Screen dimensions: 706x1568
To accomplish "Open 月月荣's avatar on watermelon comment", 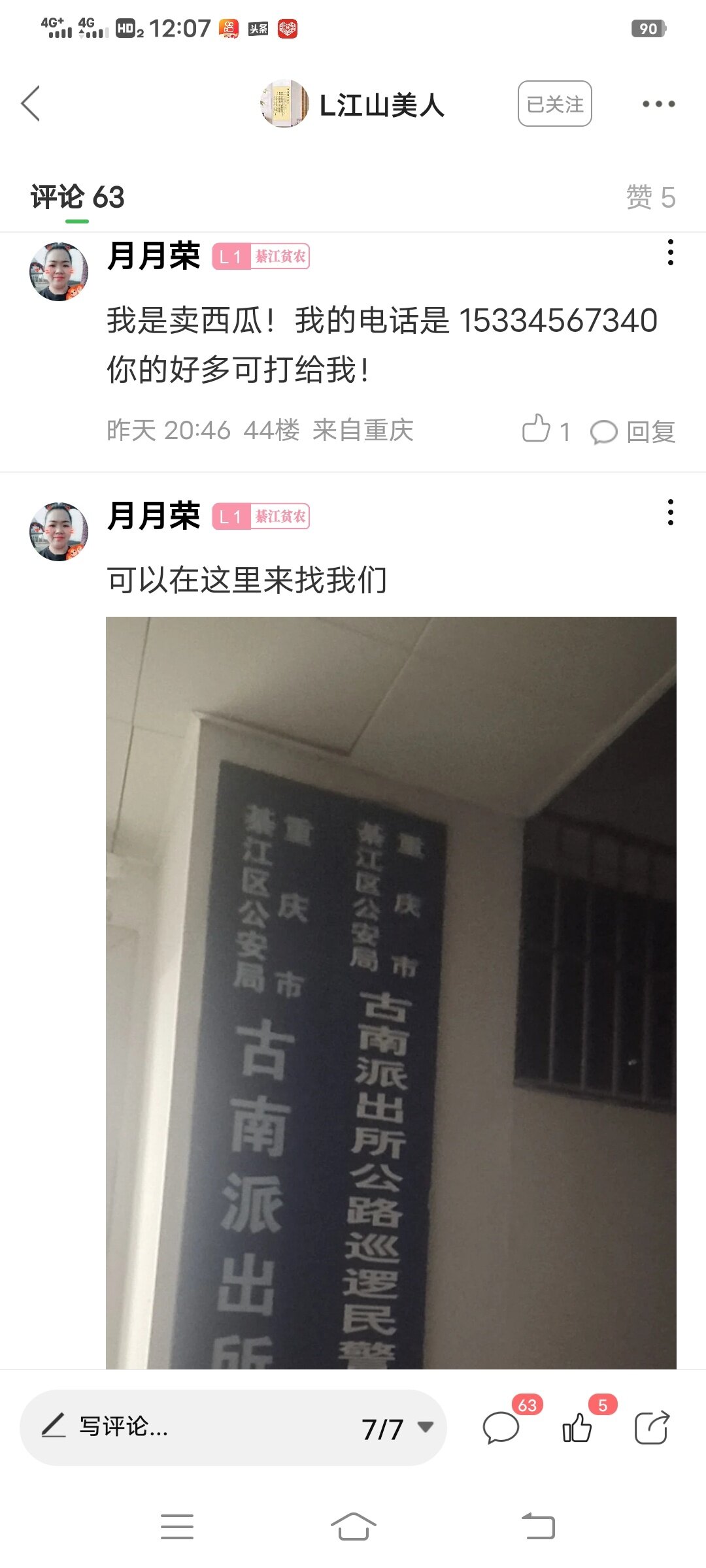I will (x=59, y=272).
